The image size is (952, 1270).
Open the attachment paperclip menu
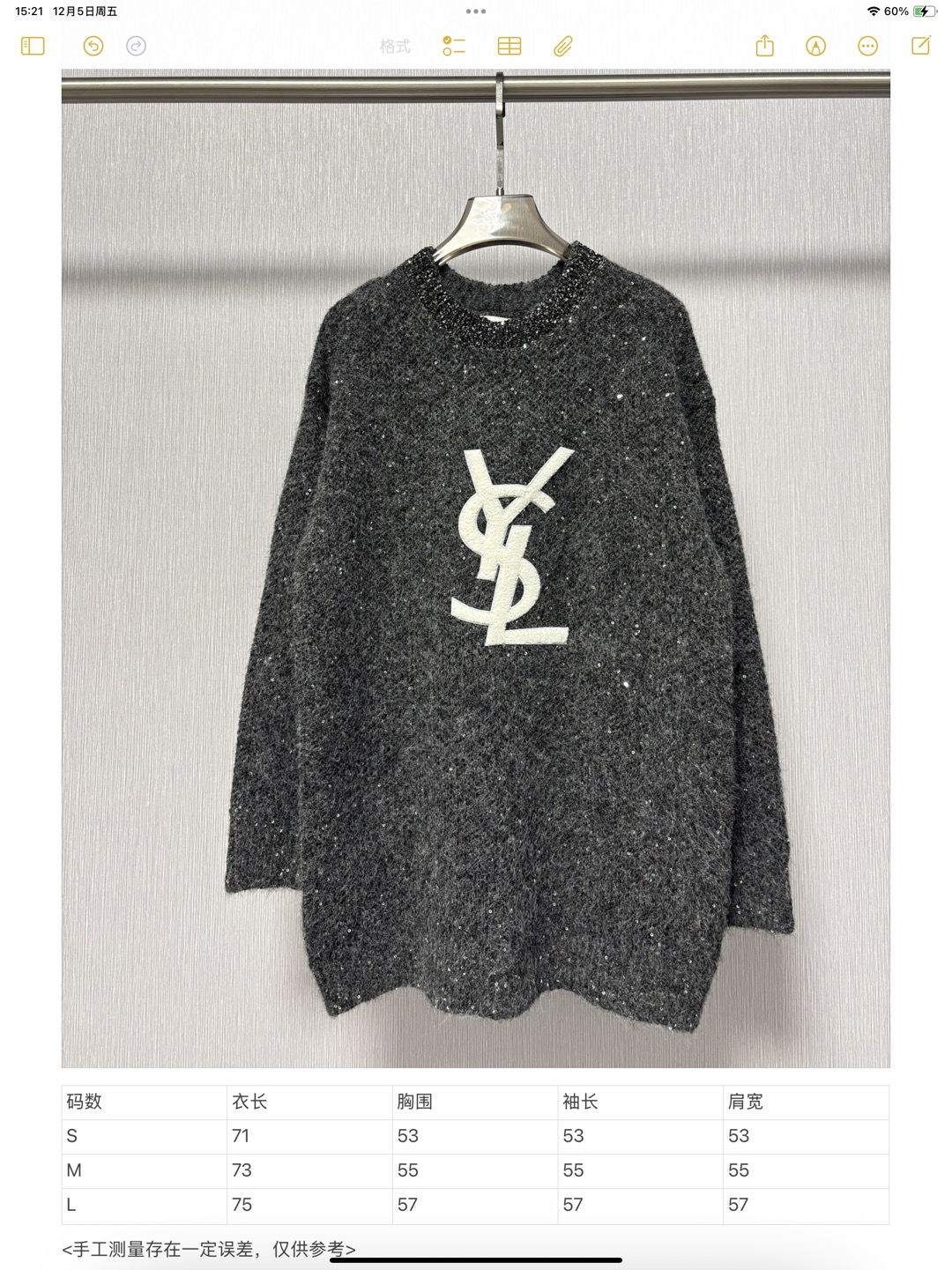tap(563, 46)
